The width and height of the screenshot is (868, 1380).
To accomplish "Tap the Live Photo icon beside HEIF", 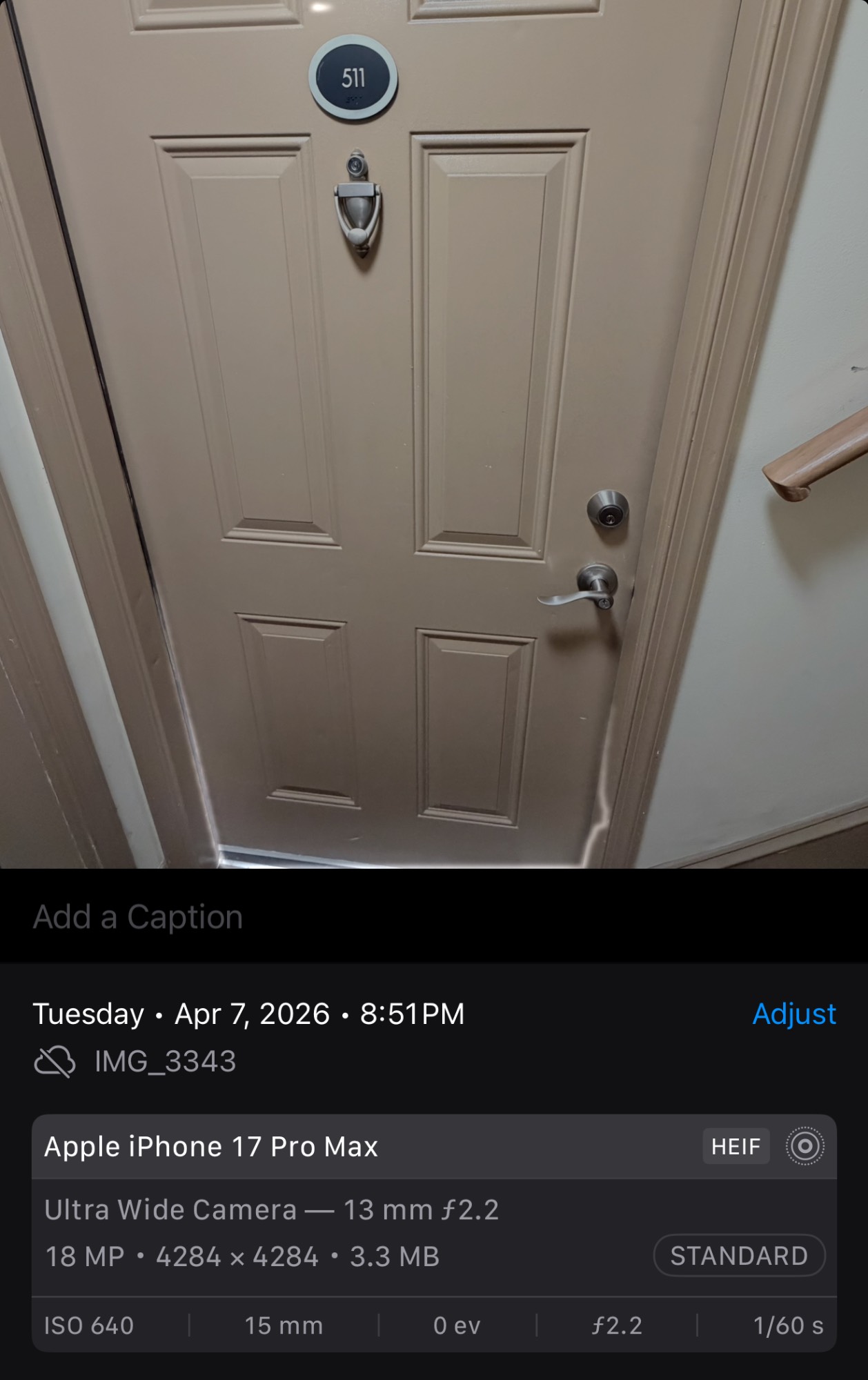I will click(805, 1146).
